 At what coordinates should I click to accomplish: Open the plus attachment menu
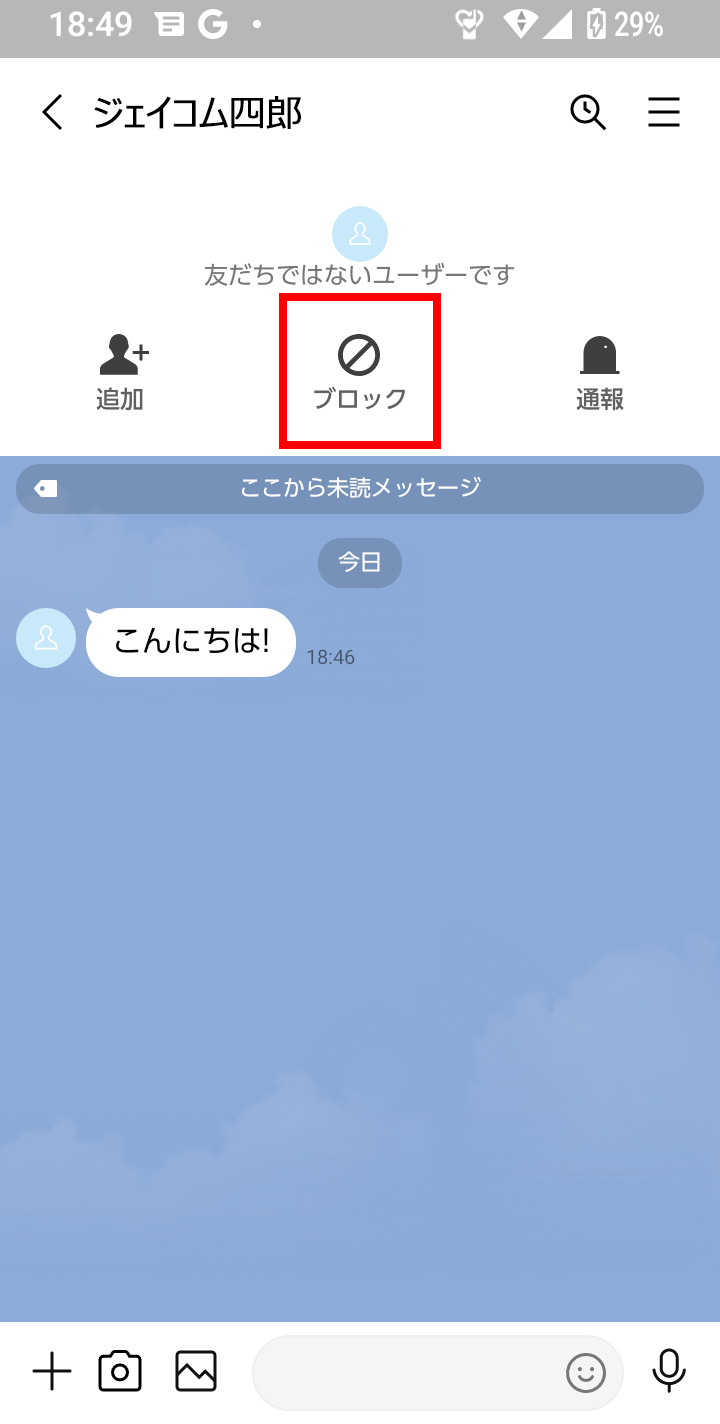coord(52,1371)
